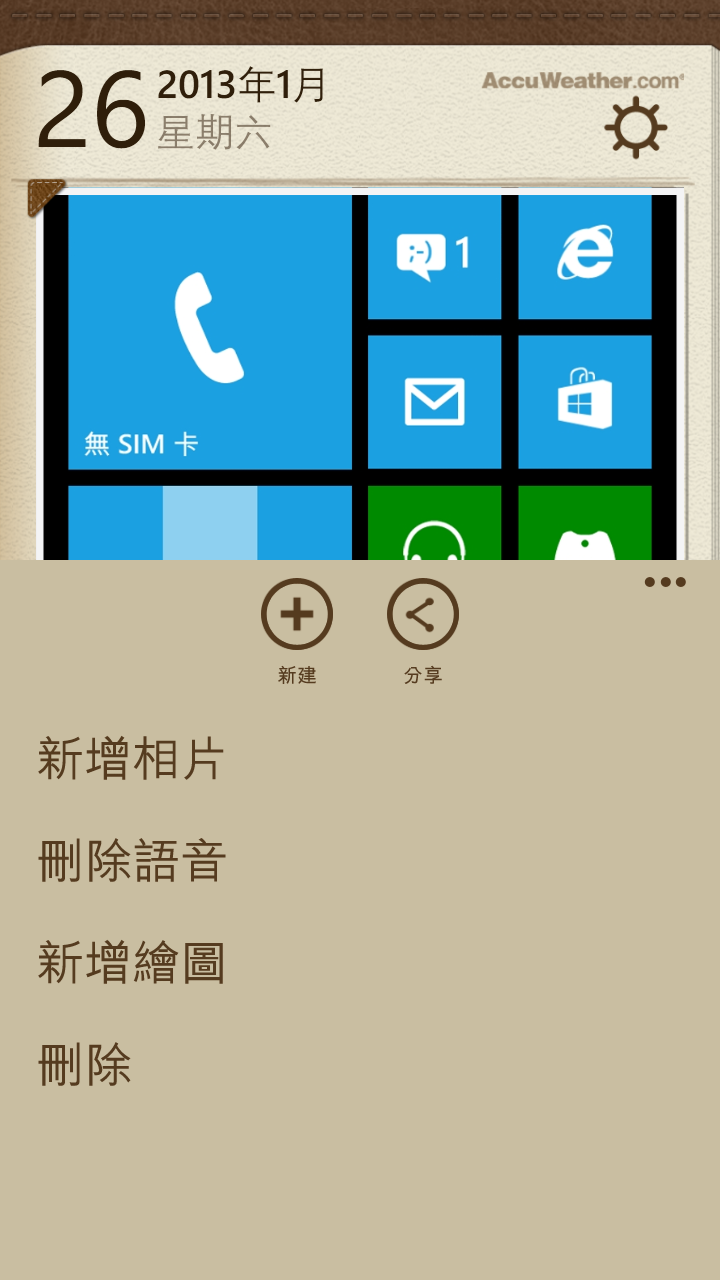The image size is (720, 1280).
Task: Select 新增繪圖 to add a drawing
Action: 131,963
